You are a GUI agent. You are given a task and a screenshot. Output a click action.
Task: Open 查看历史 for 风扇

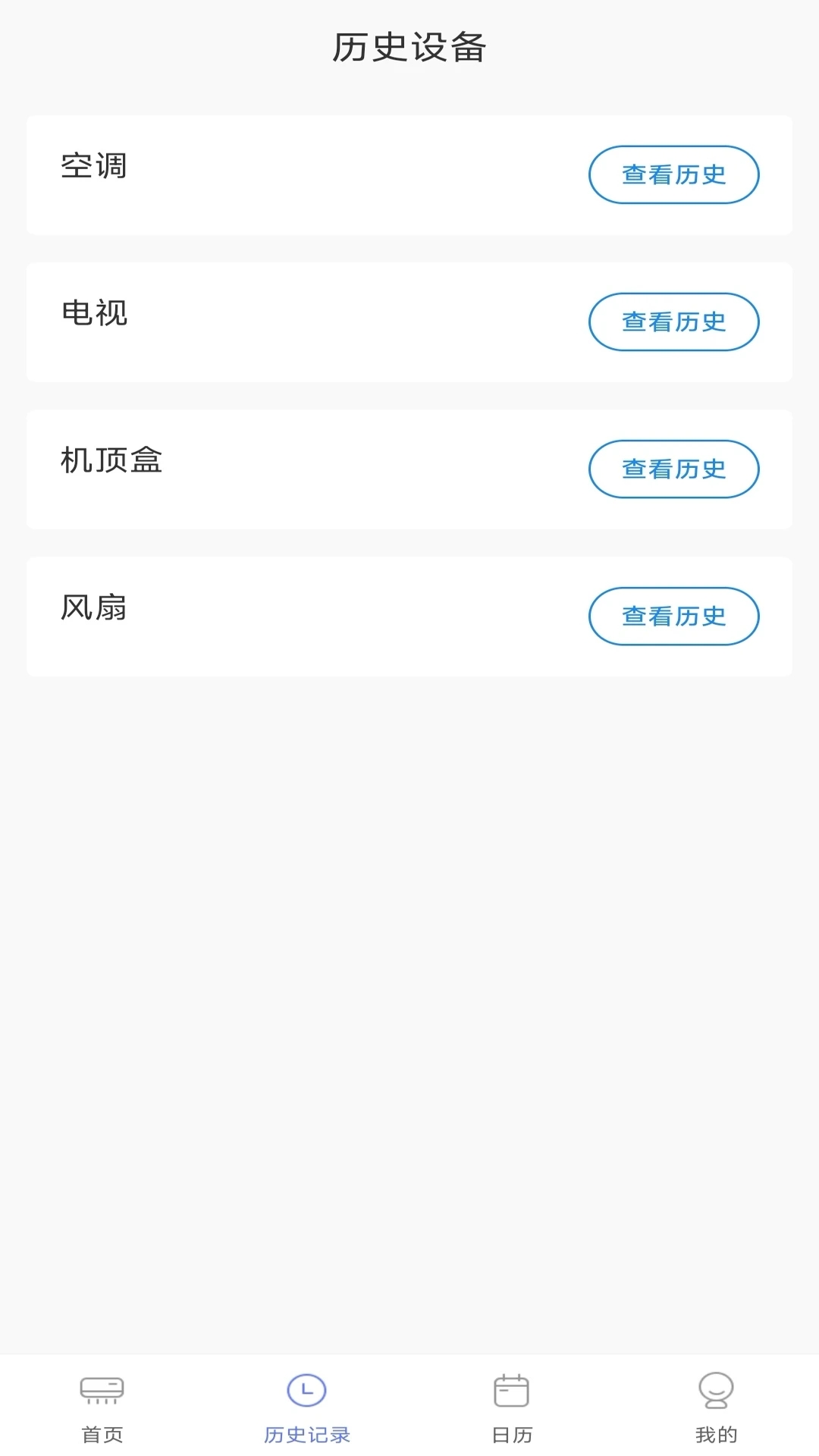(x=673, y=616)
